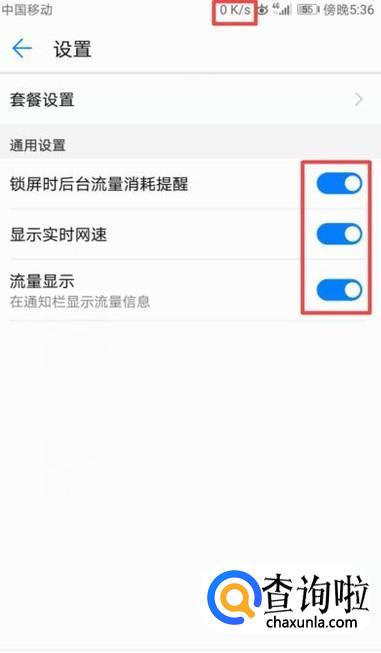Disable 显示实时网速 switch
The image size is (381, 653).
(339, 234)
